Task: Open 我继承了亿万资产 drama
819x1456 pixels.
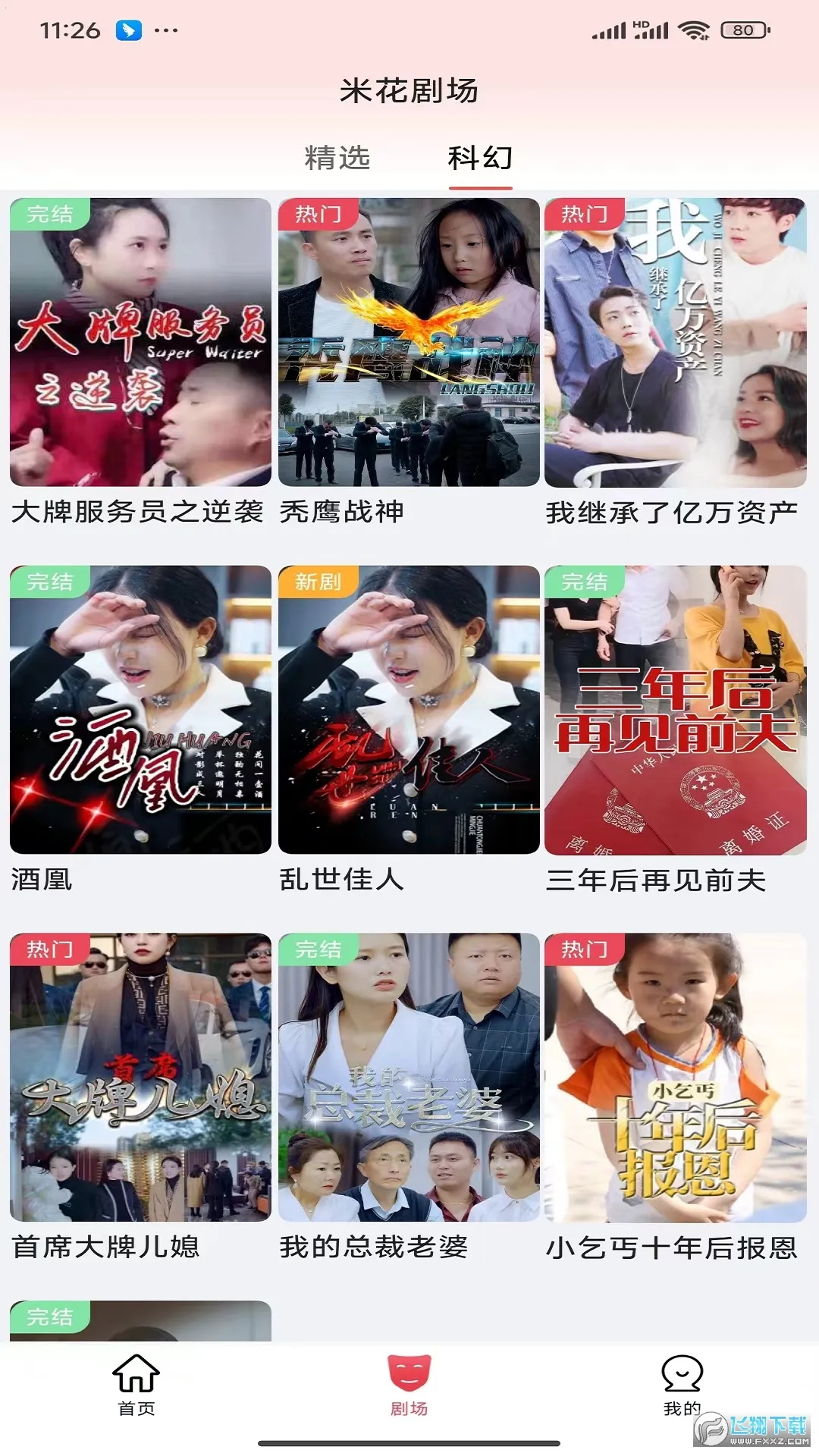Action: pos(675,342)
